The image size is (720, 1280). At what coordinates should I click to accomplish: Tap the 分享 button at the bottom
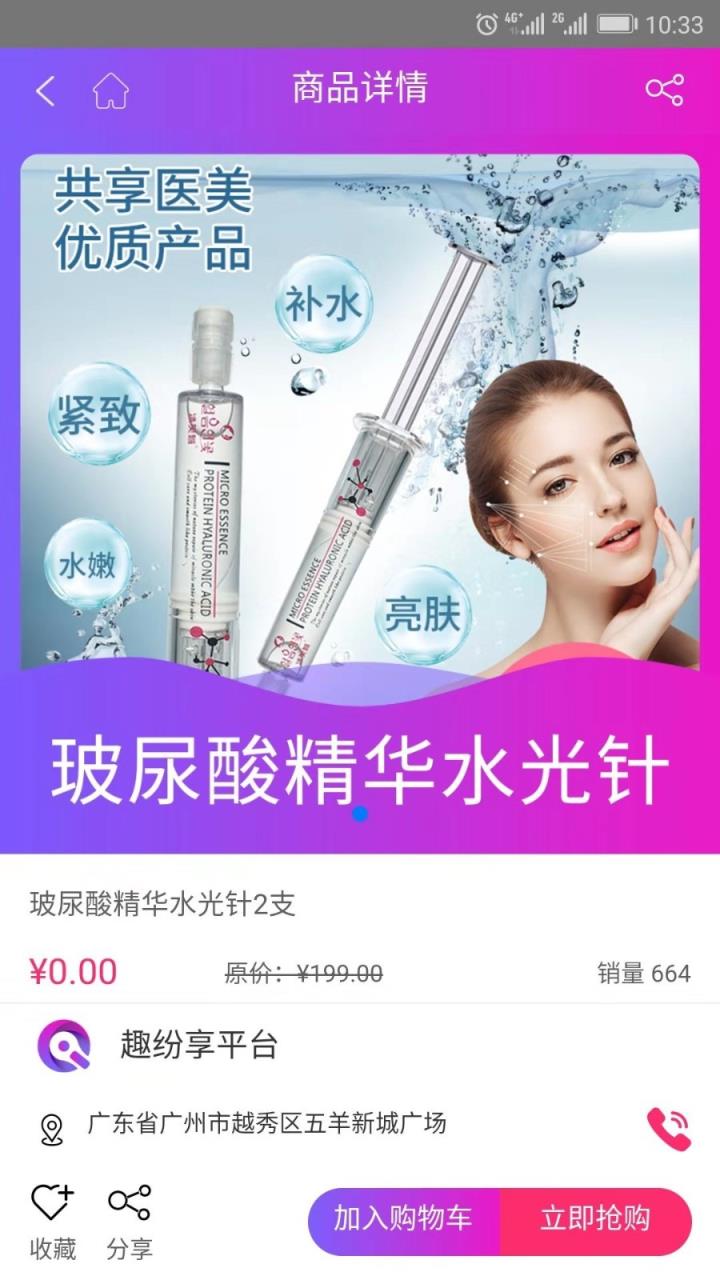tap(130, 1220)
